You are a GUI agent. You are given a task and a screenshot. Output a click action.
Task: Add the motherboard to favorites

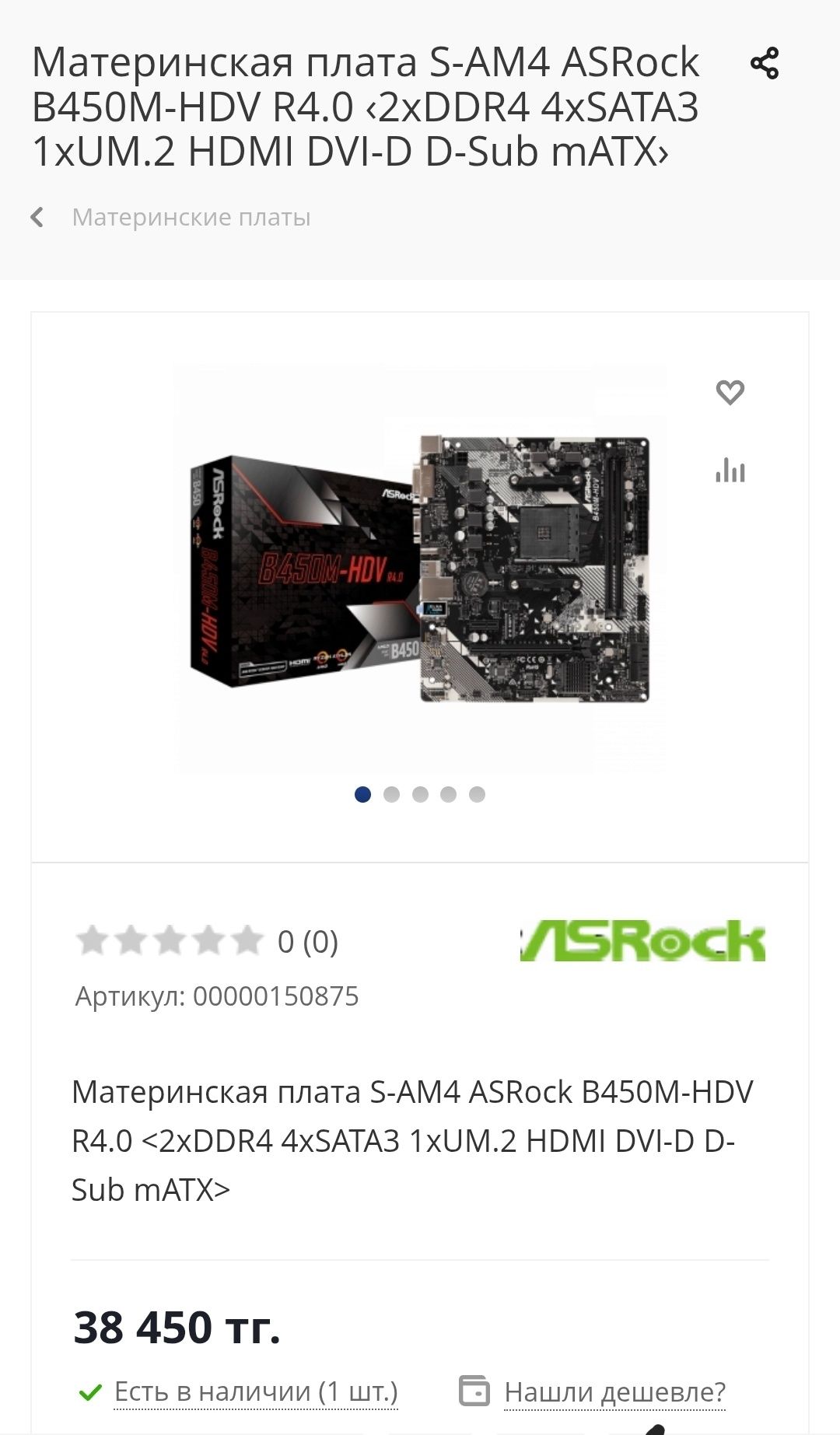tap(730, 392)
